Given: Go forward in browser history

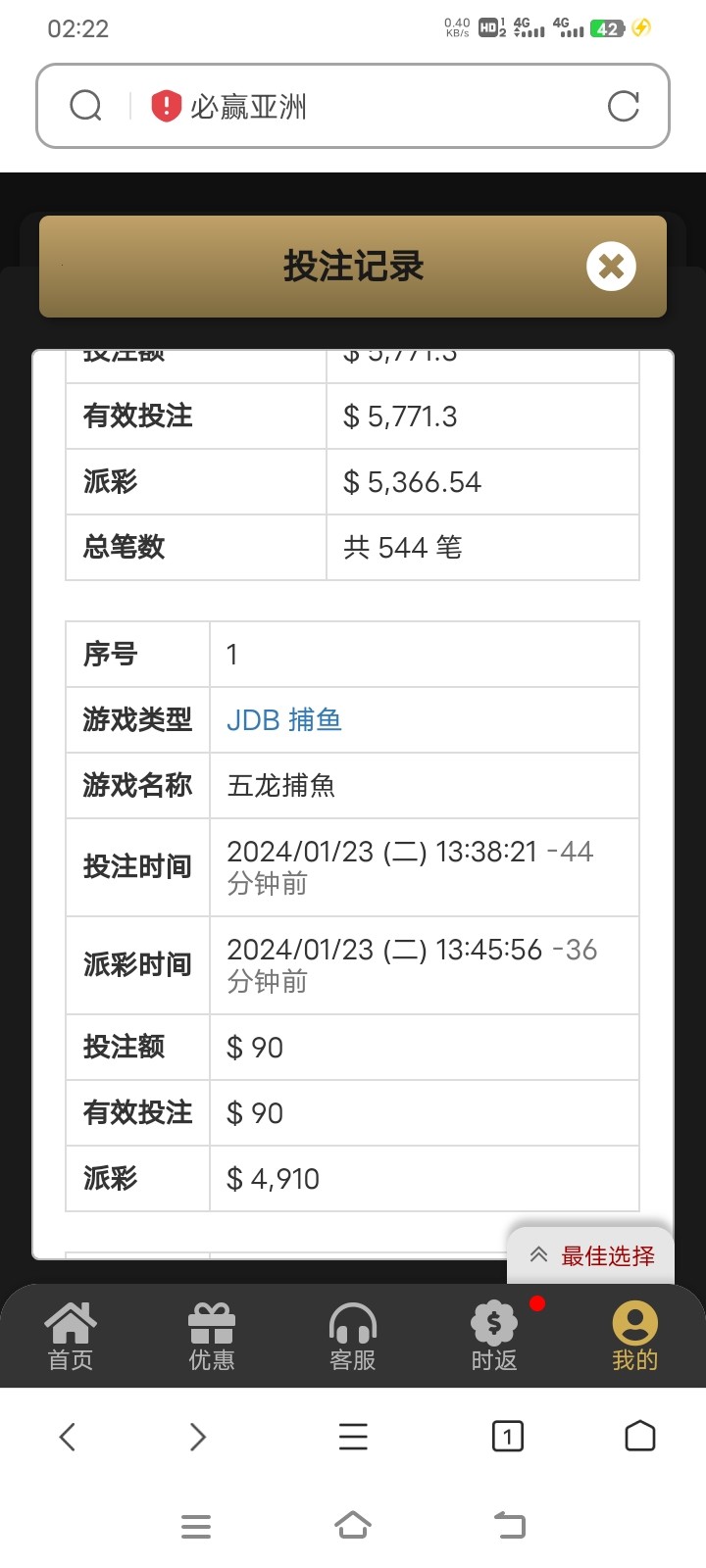Looking at the screenshot, I should point(198,1437).
